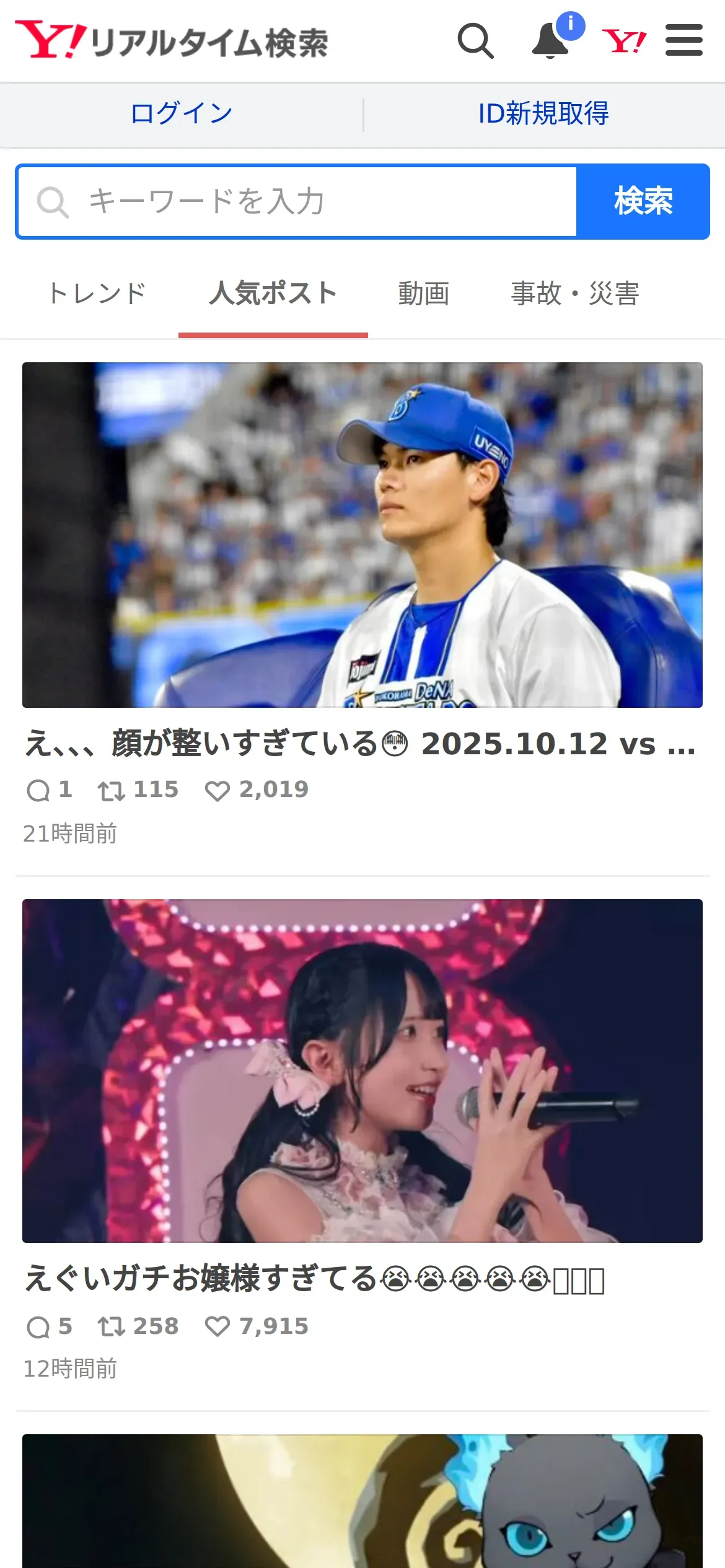Open the えぐいガチお嬢様すぎてる post image

click(362, 1071)
